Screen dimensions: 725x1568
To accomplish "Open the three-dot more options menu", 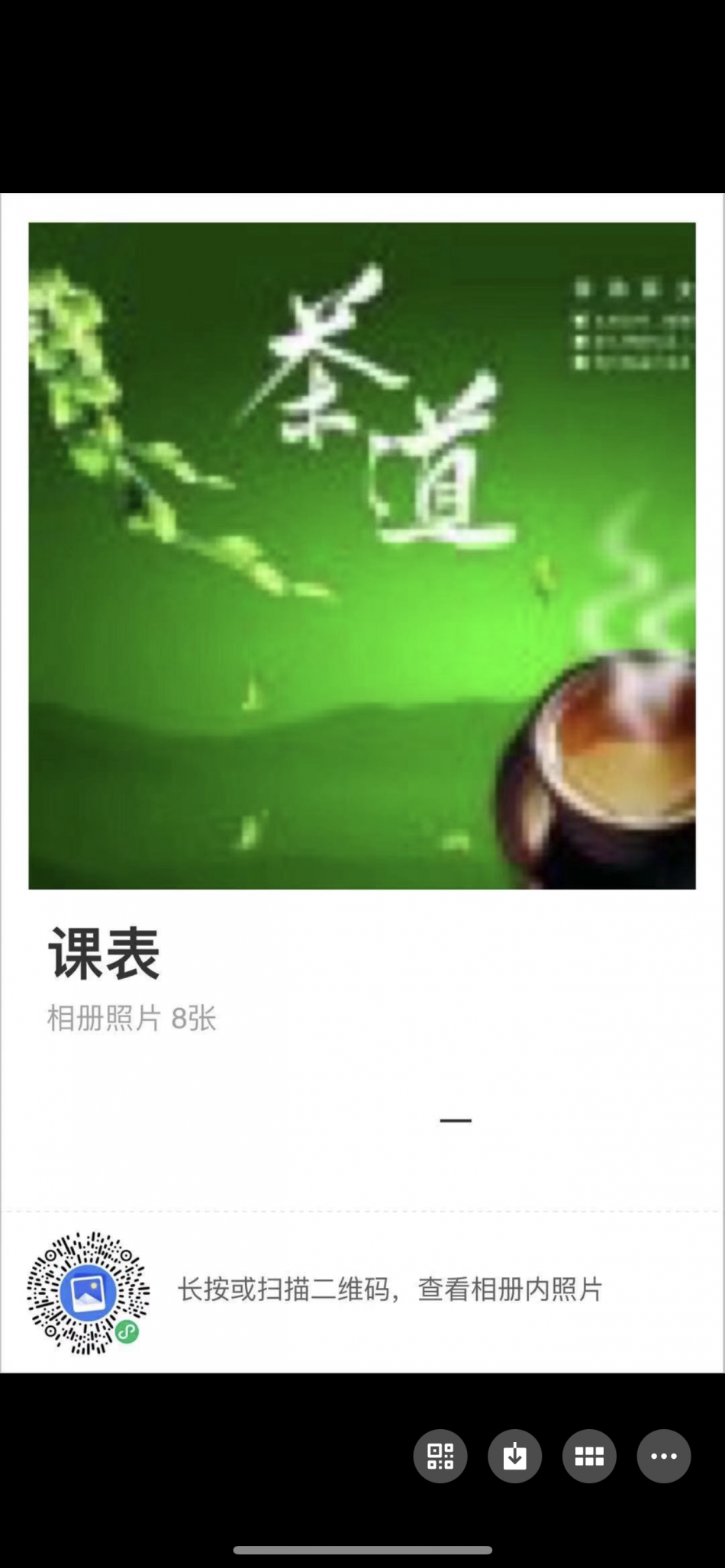I will click(663, 1456).
